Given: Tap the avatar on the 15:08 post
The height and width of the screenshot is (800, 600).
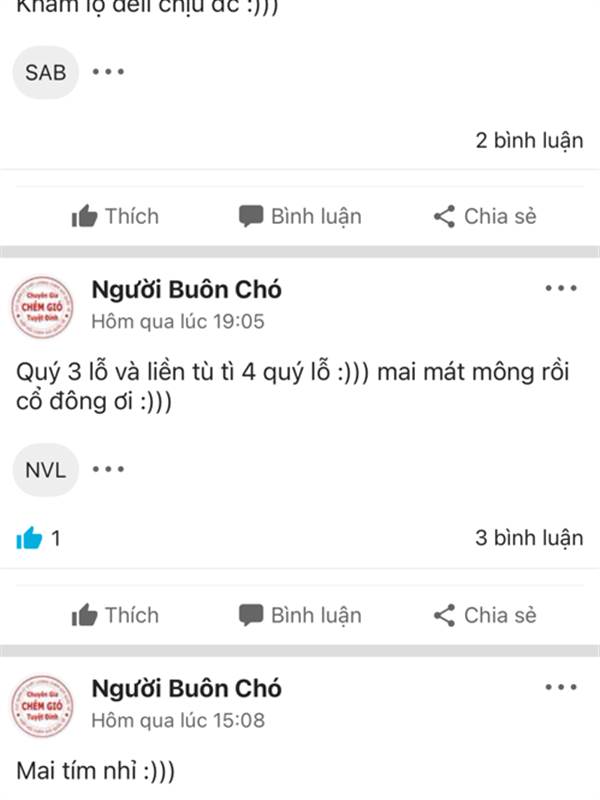Looking at the screenshot, I should point(42,706).
